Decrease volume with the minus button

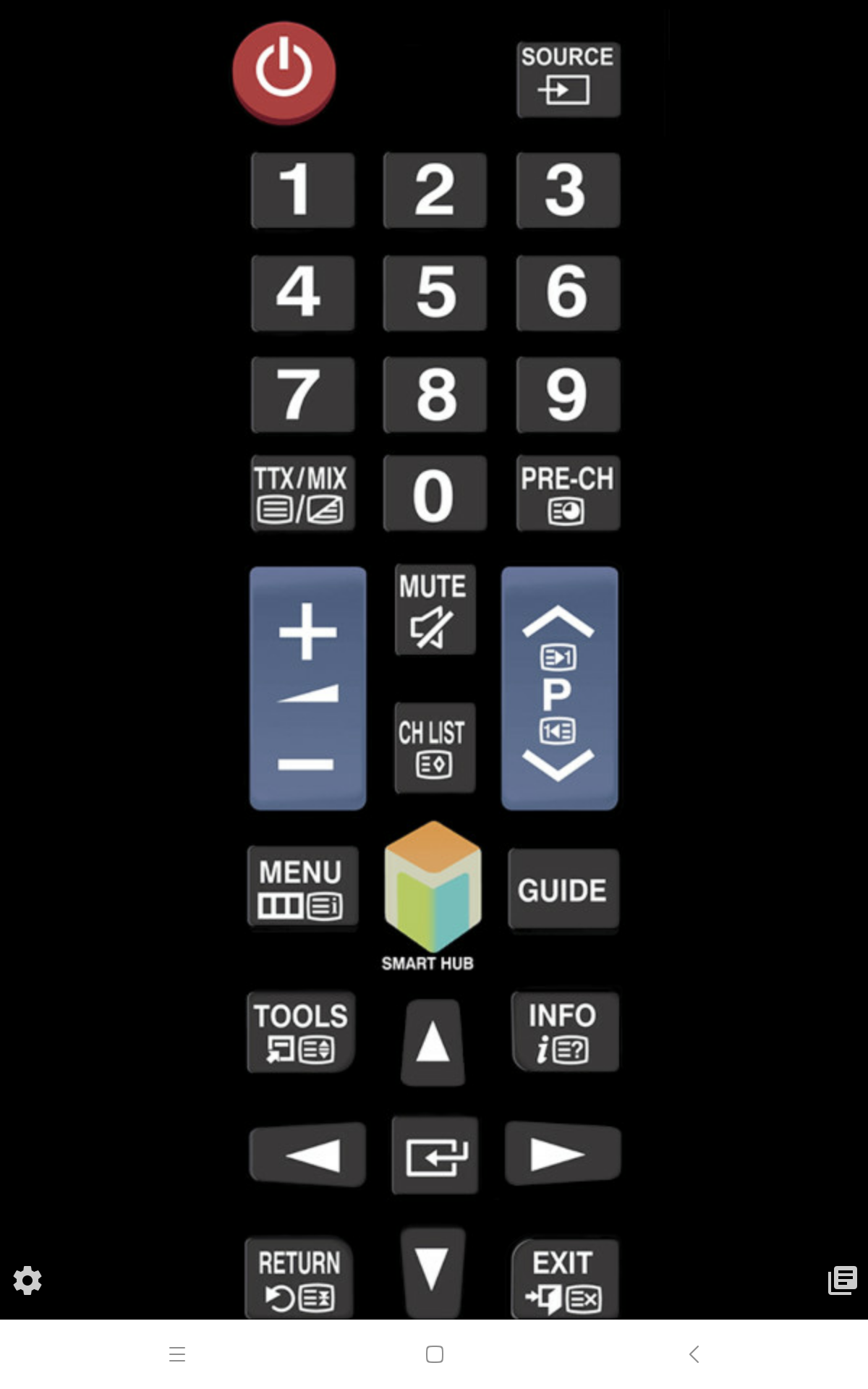coord(307,764)
